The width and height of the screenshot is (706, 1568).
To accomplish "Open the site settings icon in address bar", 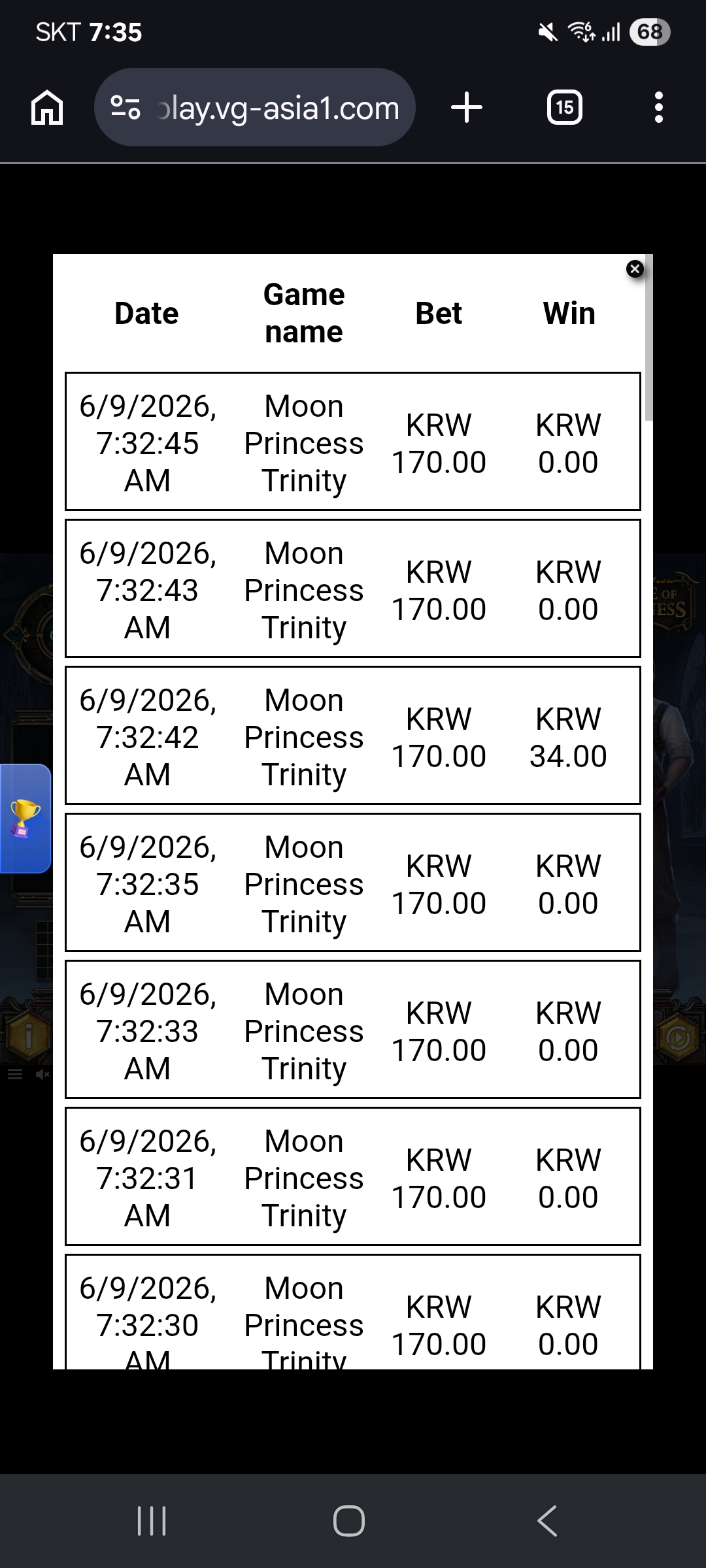I will click(126, 107).
